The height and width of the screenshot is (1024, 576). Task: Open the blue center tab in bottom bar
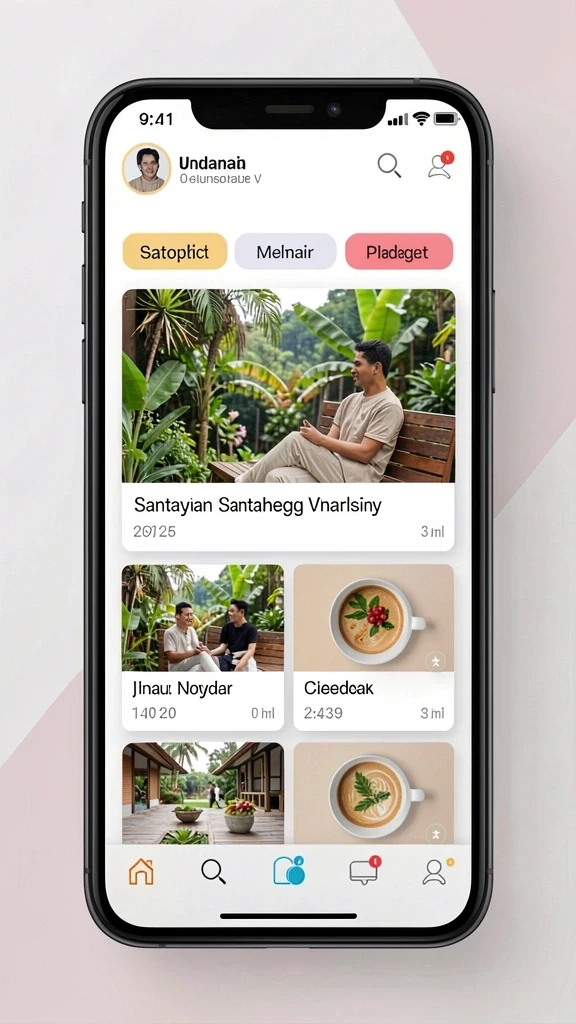(289, 871)
